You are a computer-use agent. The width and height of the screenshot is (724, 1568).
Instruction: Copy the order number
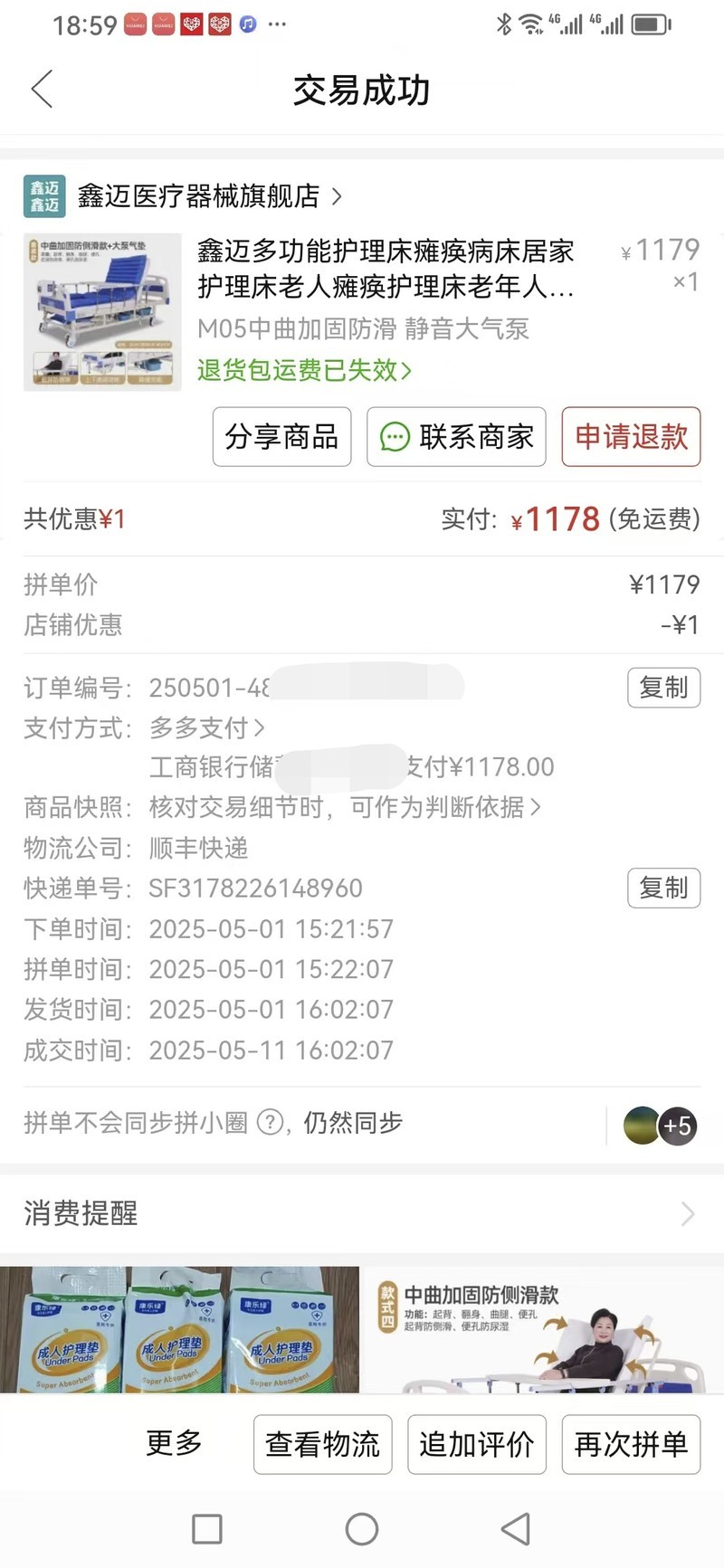(663, 689)
